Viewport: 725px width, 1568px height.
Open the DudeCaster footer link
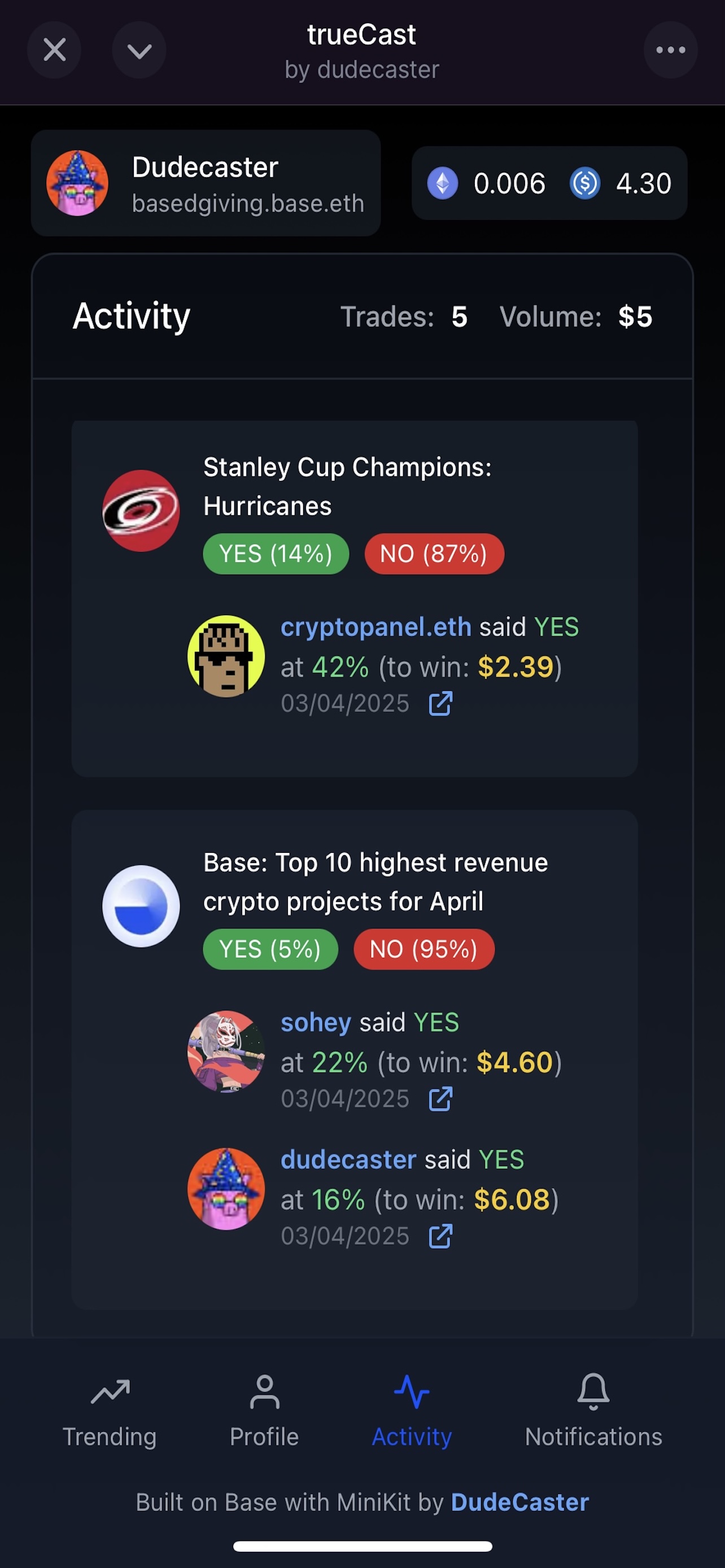[x=519, y=1503]
